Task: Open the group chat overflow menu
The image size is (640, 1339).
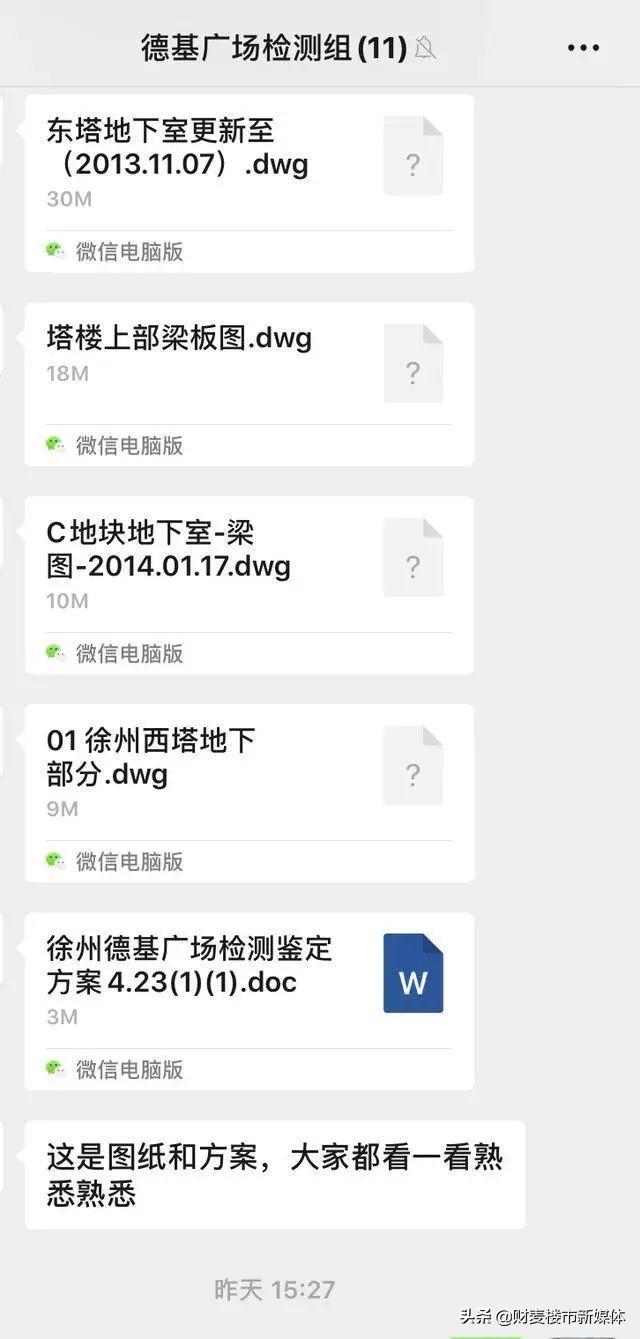Action: [x=583, y=48]
